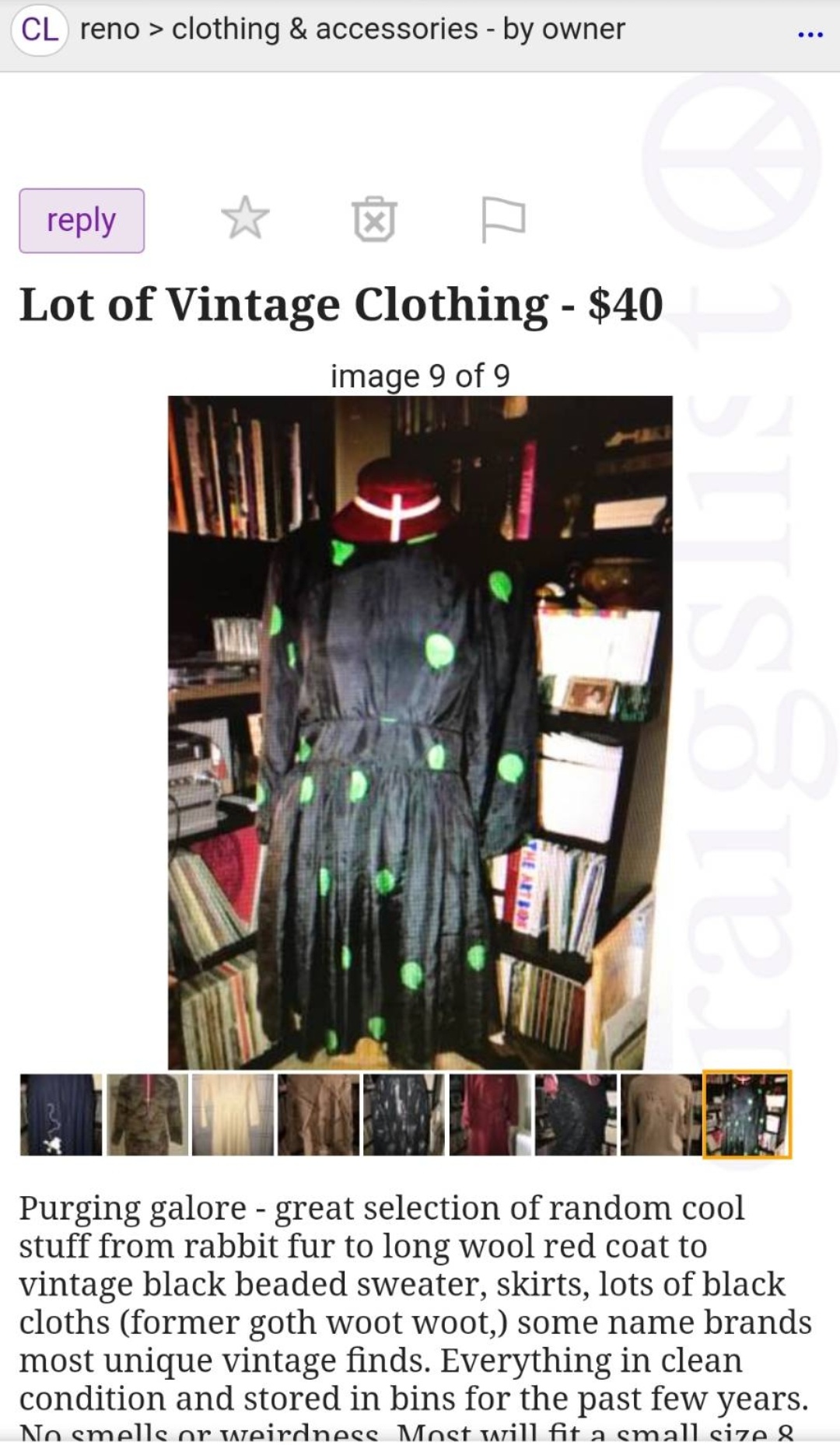The width and height of the screenshot is (840, 1445).
Task: Open the three-dot overflow menu
Action: (809, 34)
